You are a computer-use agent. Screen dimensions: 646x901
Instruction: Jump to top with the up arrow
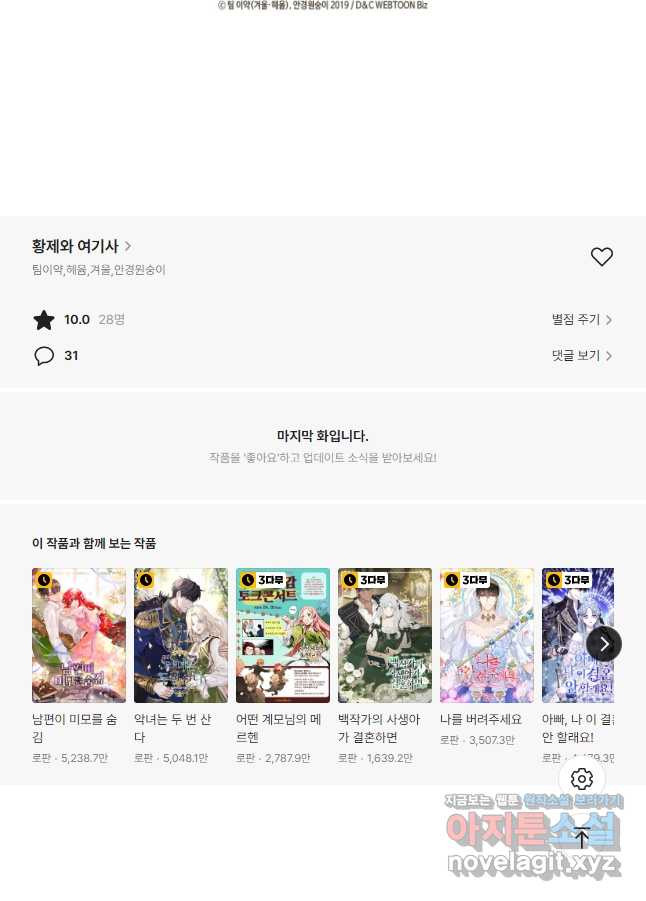pyautogui.click(x=582, y=838)
